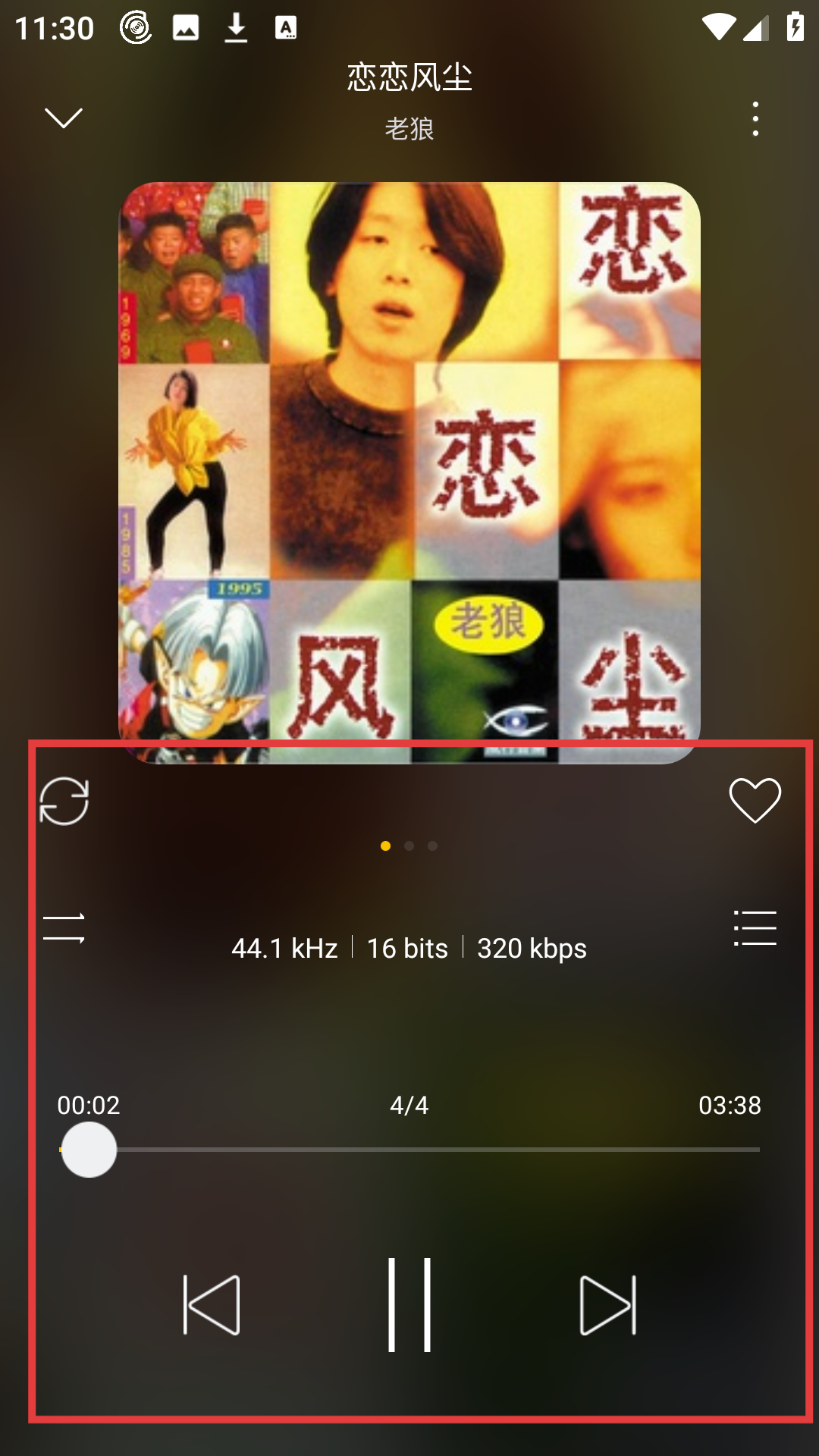Open the play queue list
The width and height of the screenshot is (819, 1456).
pos(755,928)
